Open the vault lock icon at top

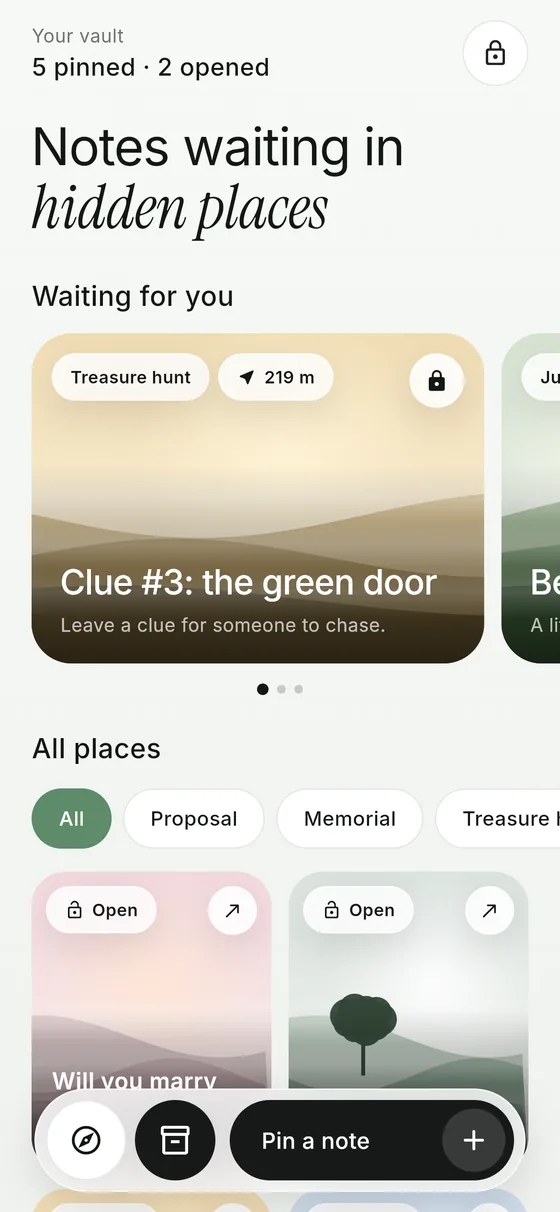point(495,53)
